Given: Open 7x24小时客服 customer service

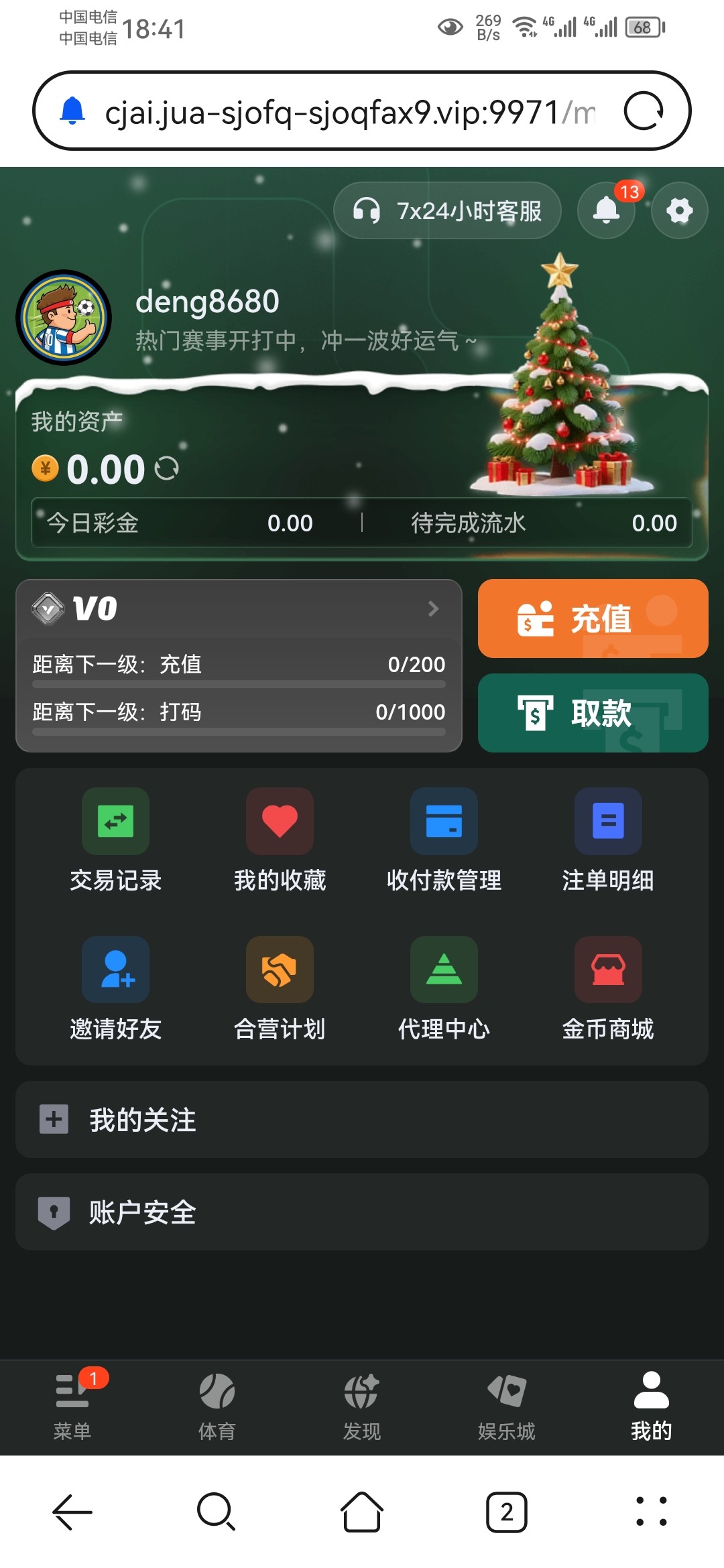Looking at the screenshot, I should 447,211.
